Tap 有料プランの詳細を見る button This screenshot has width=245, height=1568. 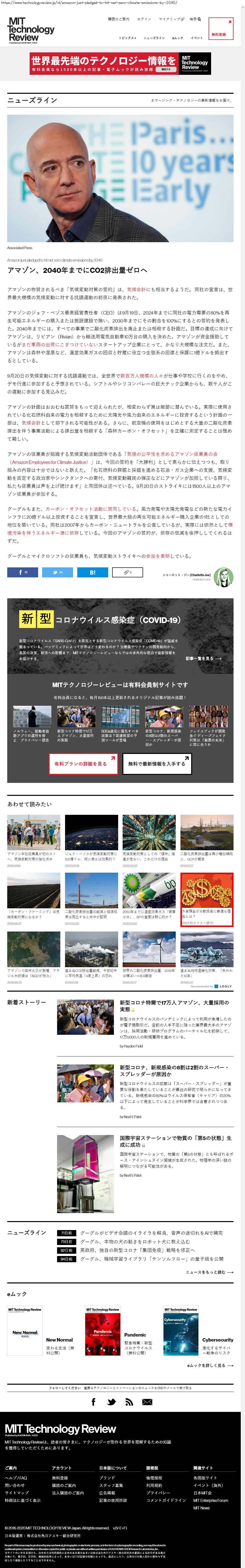(83, 763)
